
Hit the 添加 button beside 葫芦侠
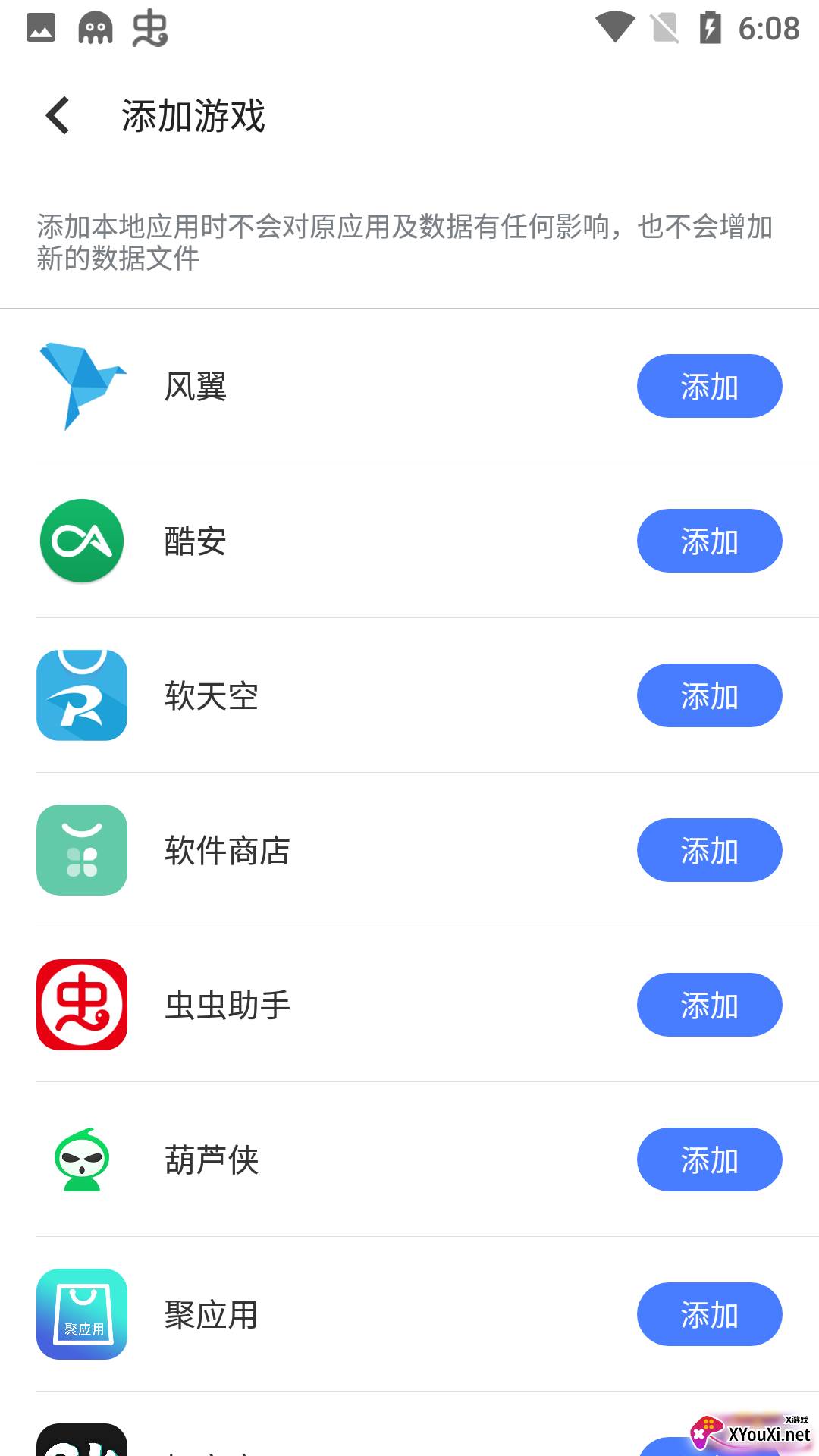tap(709, 1159)
